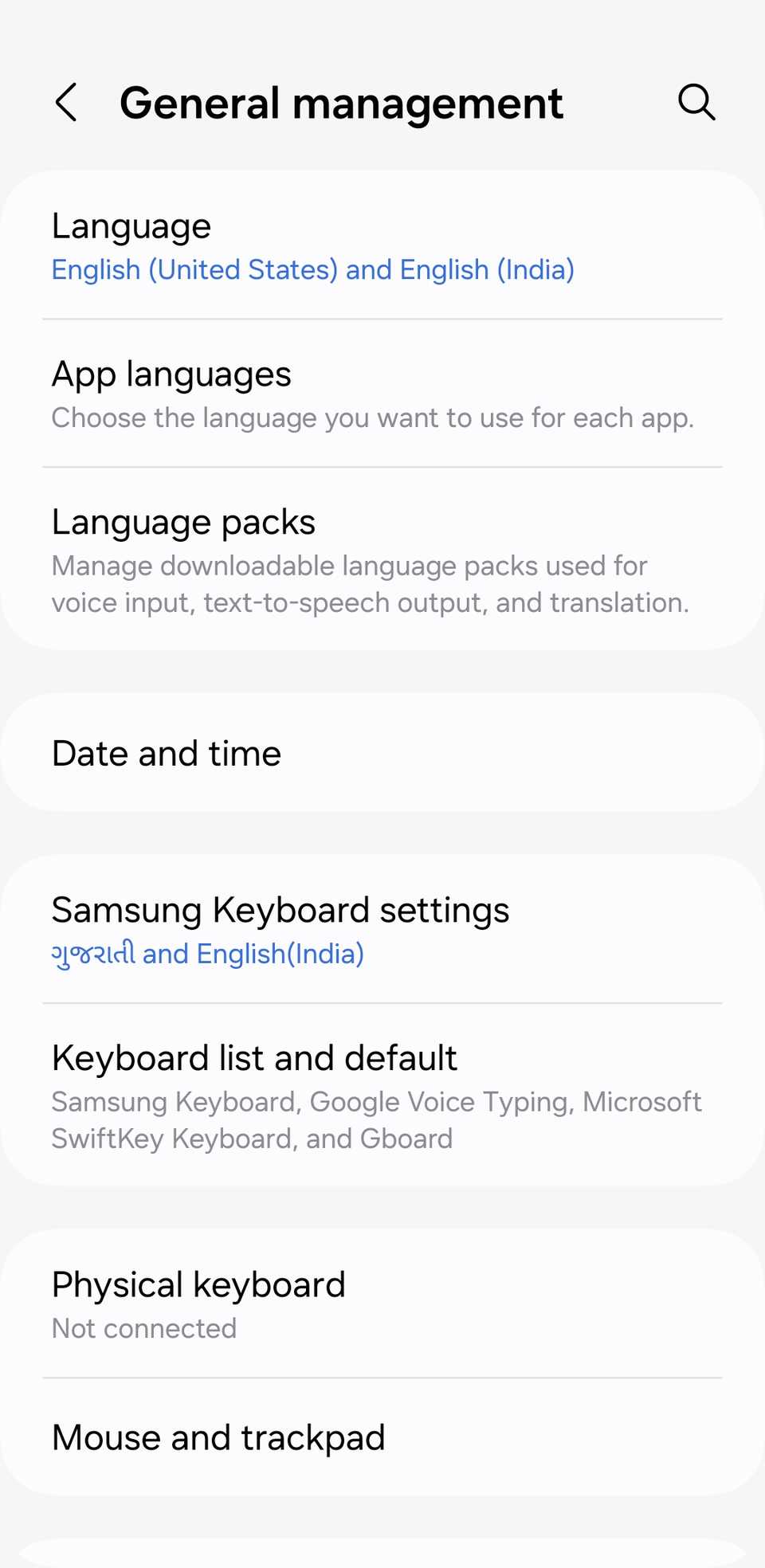Open the Language setting
765x1568 pixels.
click(382, 245)
